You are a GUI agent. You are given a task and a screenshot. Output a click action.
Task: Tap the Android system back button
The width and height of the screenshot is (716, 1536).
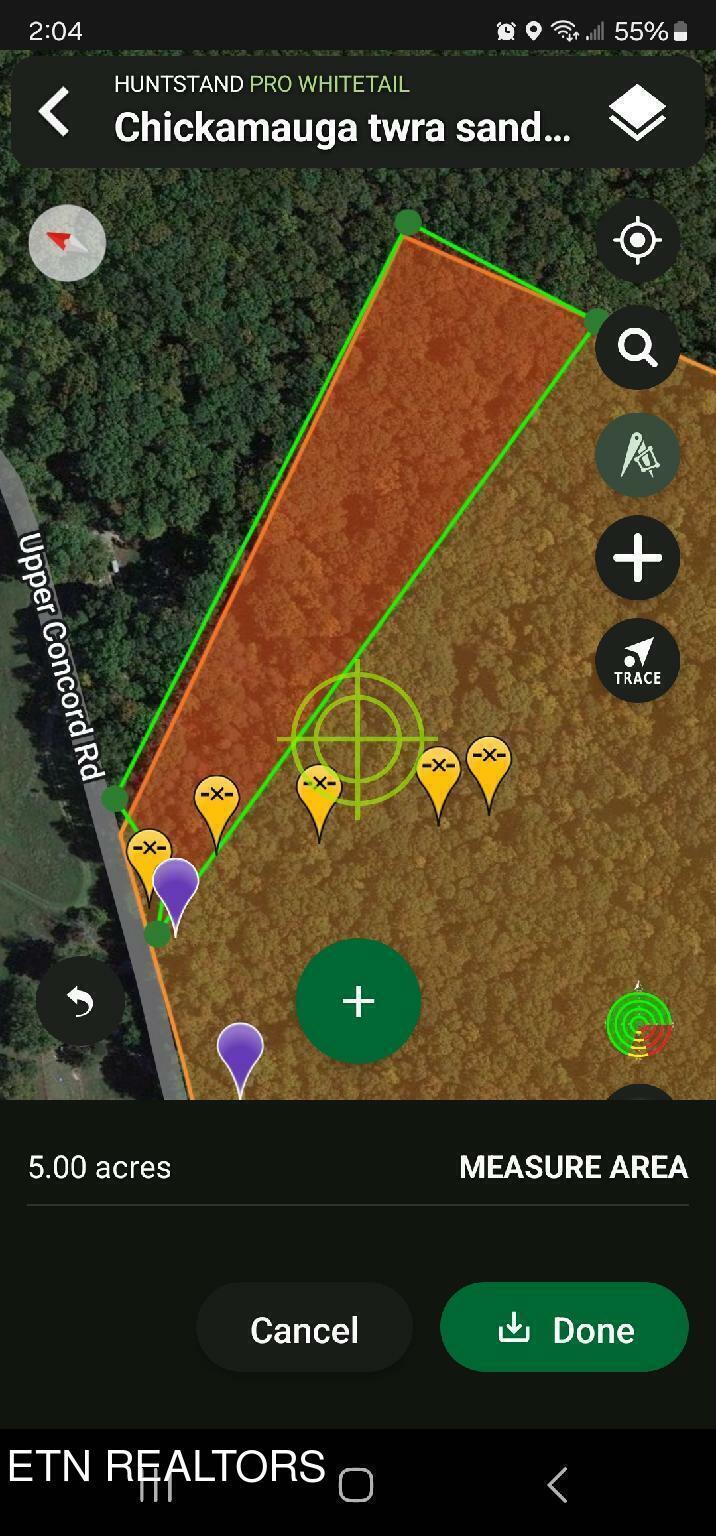pyautogui.click(x=557, y=1485)
